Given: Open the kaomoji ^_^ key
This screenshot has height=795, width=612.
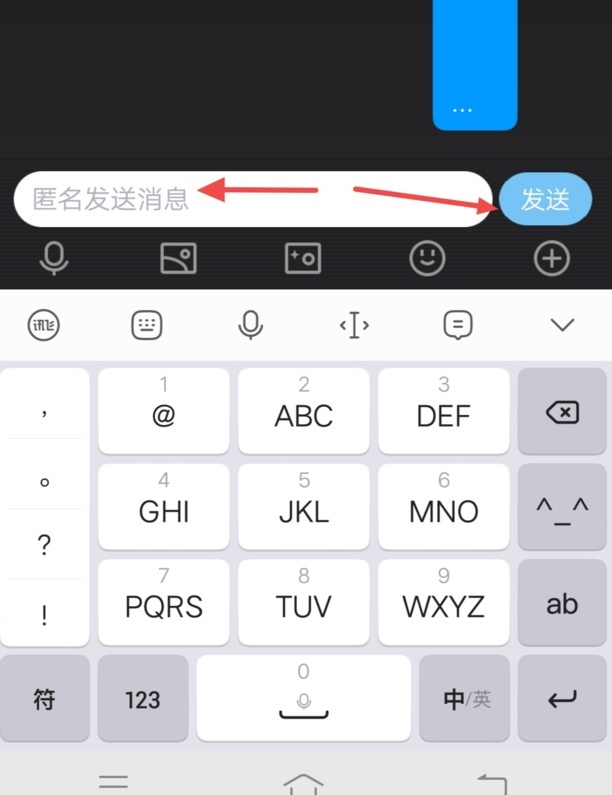Looking at the screenshot, I should click(x=563, y=507).
